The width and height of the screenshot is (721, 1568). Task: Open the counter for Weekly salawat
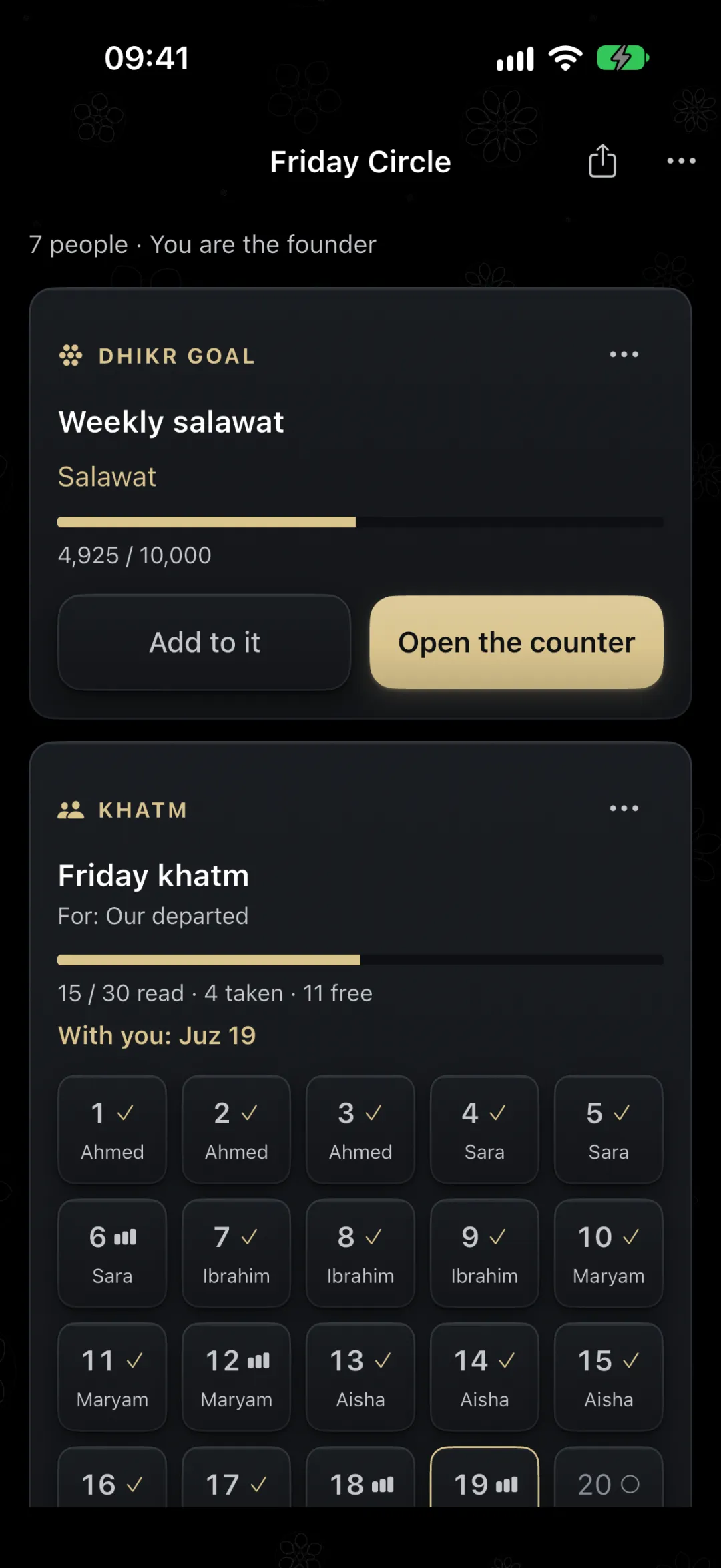516,642
